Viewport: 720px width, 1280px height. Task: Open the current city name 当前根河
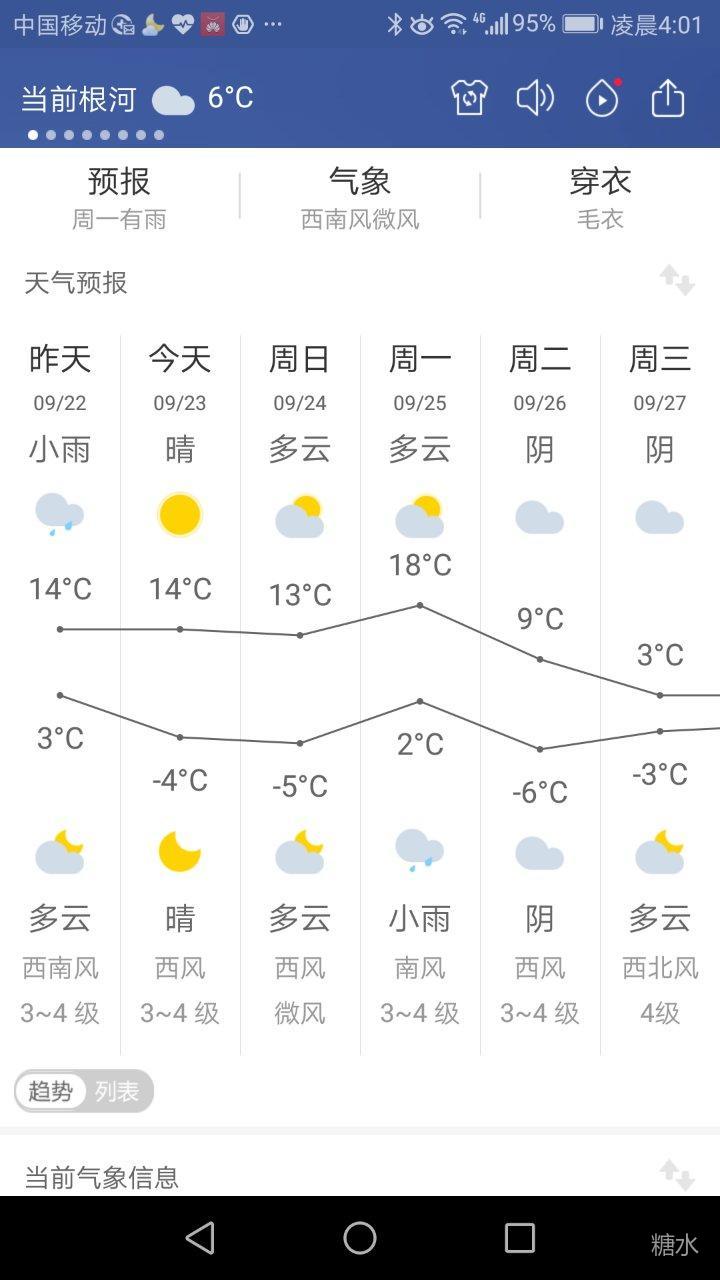tap(78, 99)
